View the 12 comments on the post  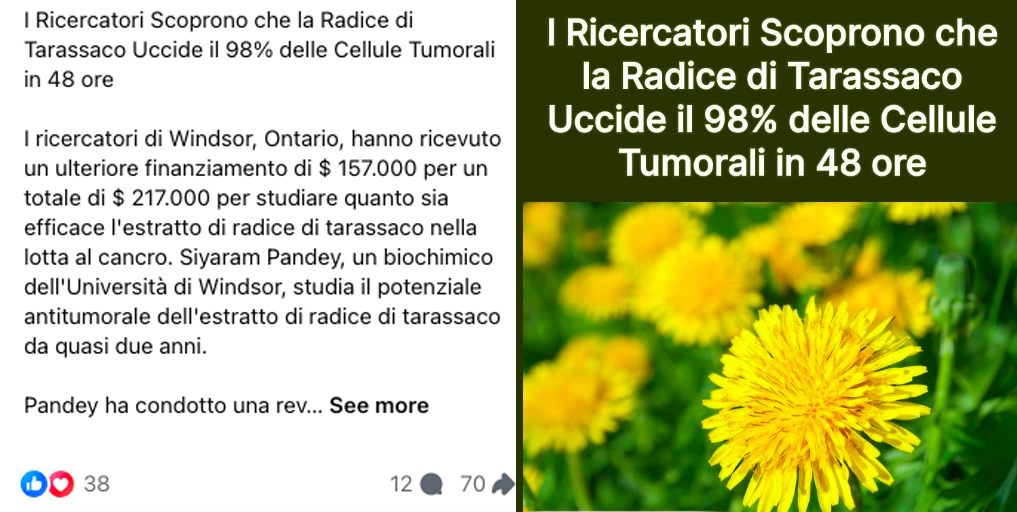pyautogui.click(x=415, y=484)
